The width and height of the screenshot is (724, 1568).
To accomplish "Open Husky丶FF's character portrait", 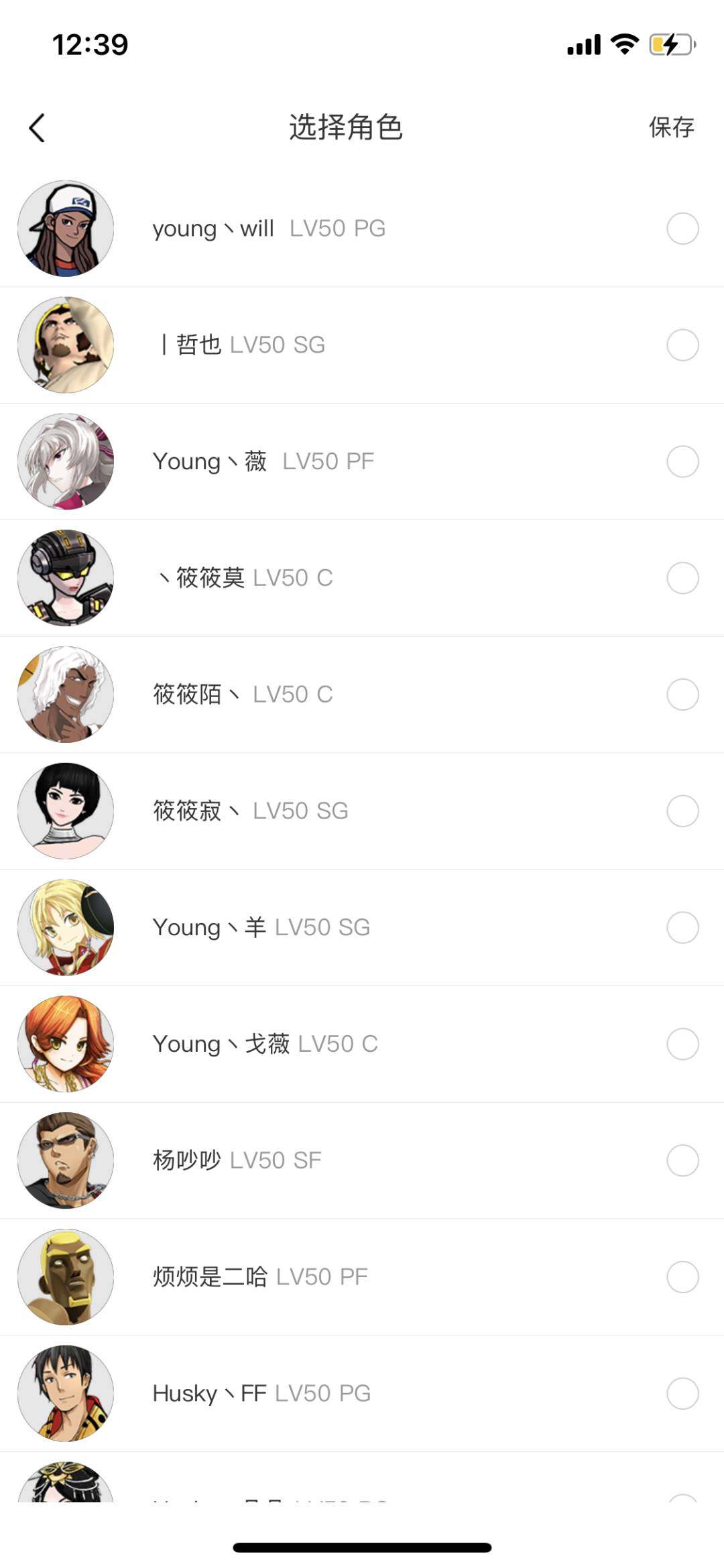I will (x=65, y=1394).
